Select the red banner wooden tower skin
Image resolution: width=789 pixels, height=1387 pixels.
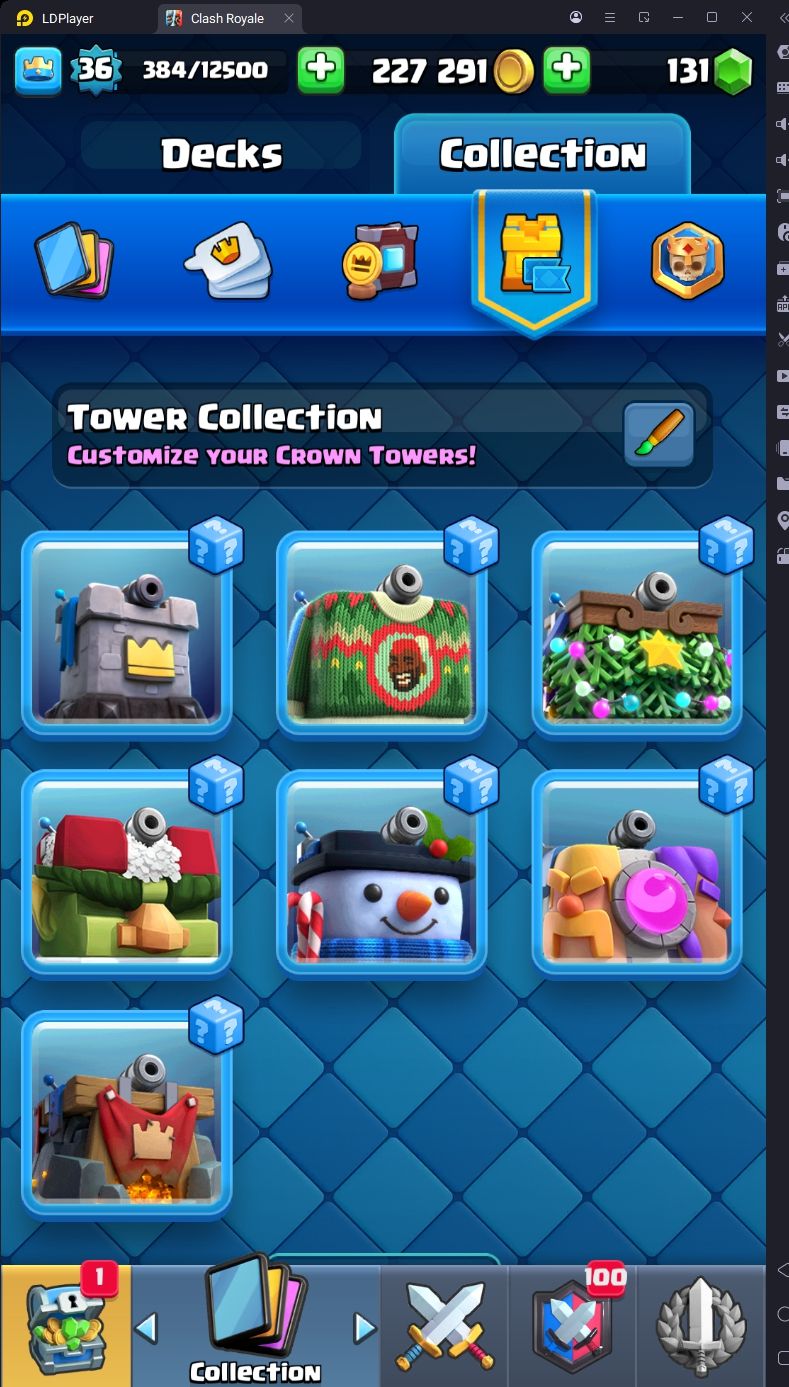tap(127, 1113)
